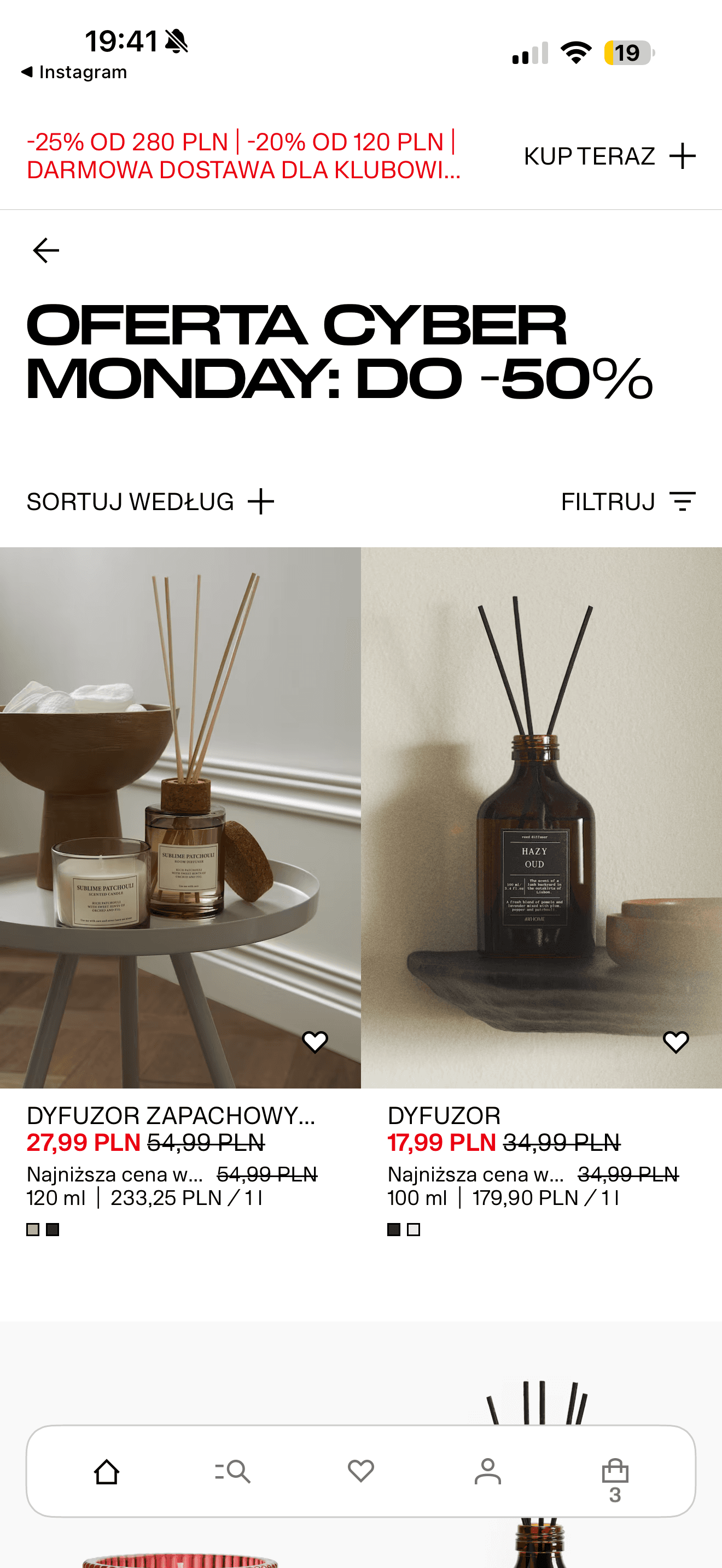The image size is (722, 1568).
Task: Tap the muted notifications bell icon in status bar
Action: 177,42
